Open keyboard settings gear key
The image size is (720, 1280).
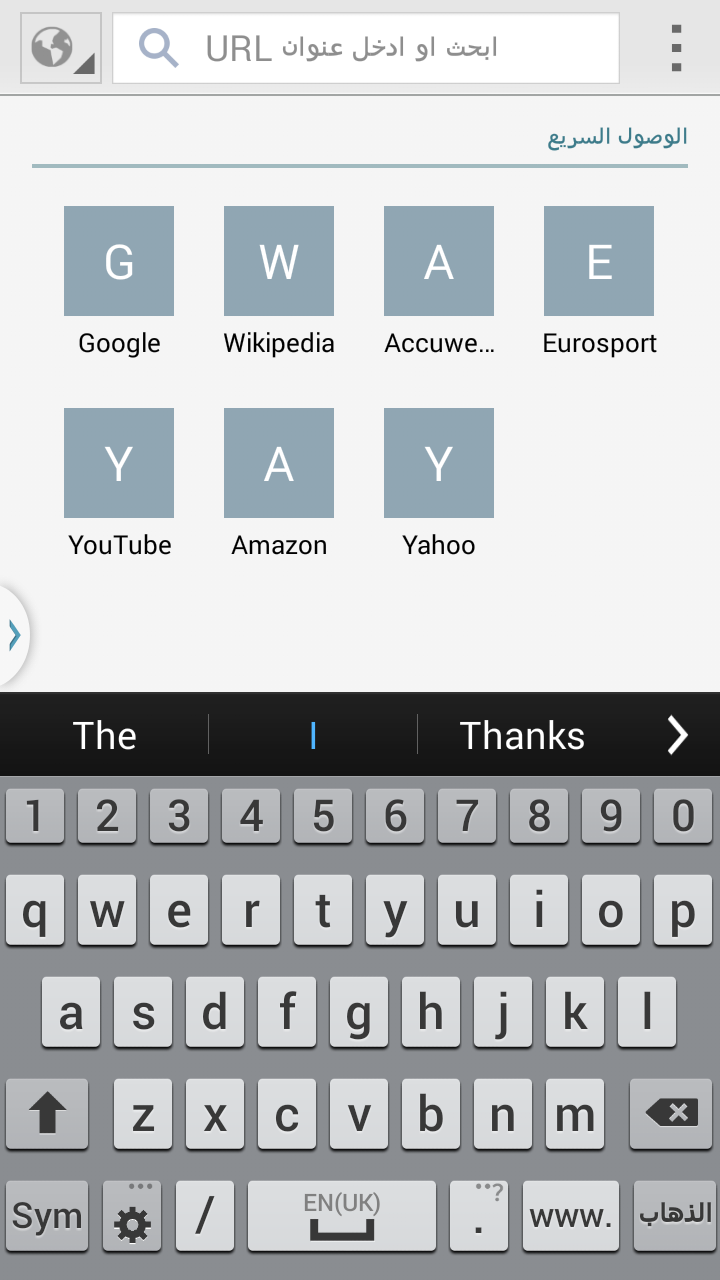tap(131, 1216)
